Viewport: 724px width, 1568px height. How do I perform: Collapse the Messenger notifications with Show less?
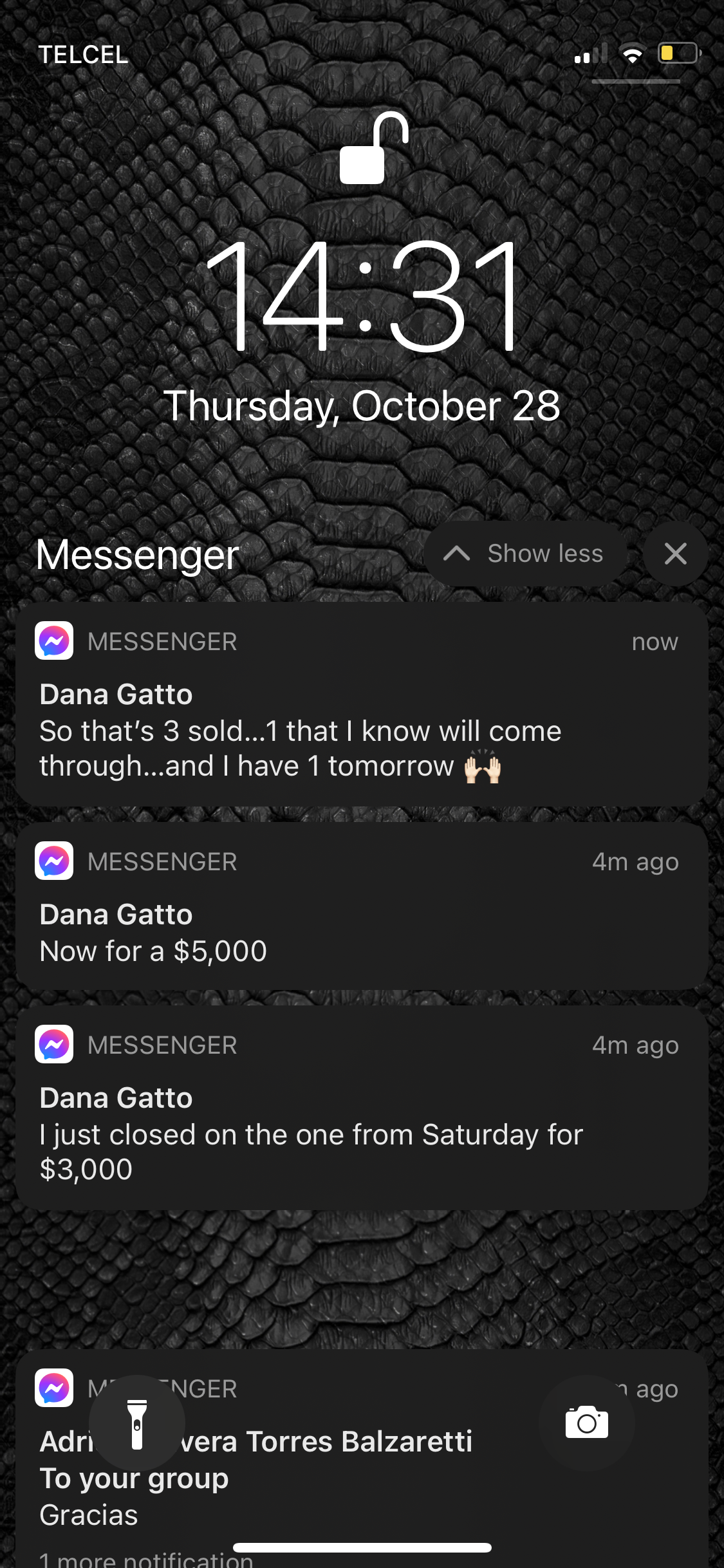click(525, 554)
